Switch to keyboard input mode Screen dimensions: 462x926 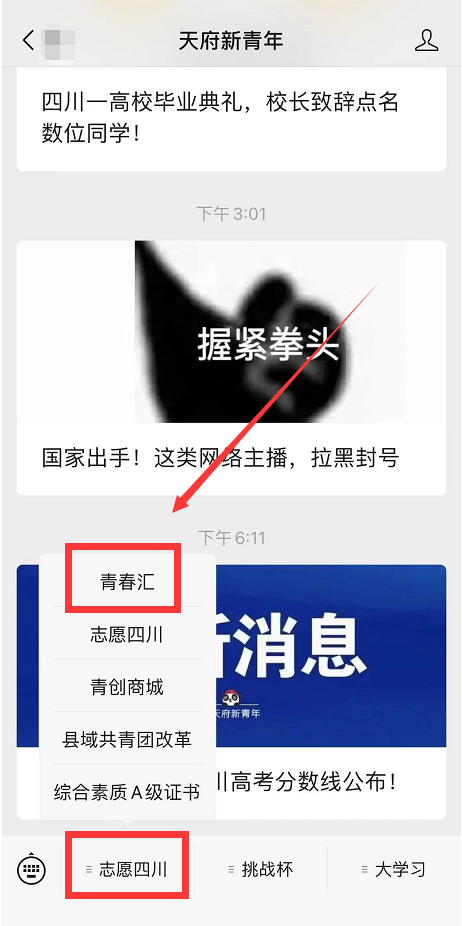pyautogui.click(x=31, y=869)
